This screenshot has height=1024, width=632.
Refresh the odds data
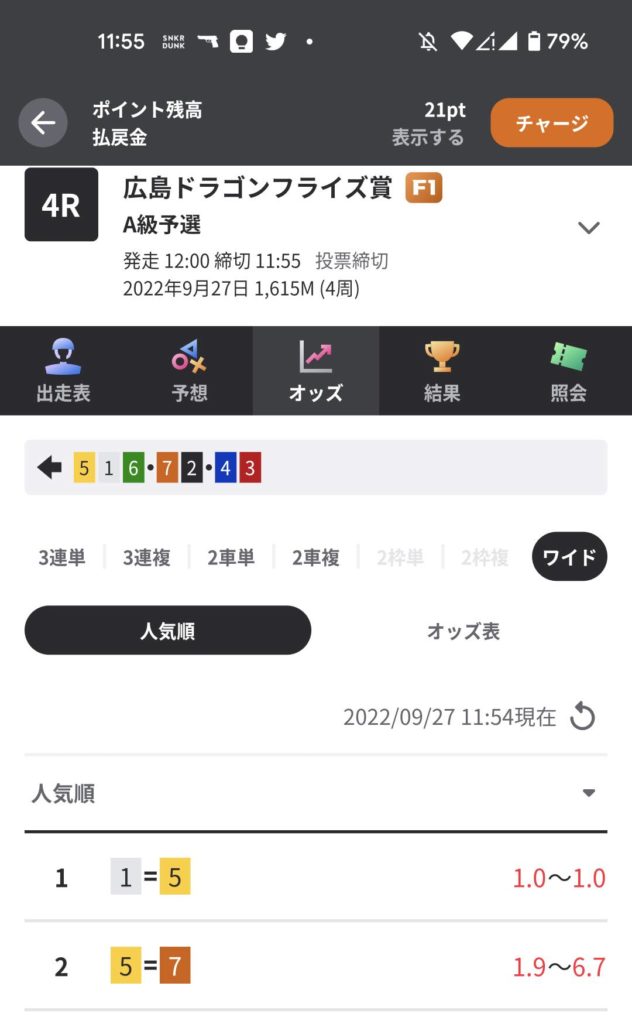[582, 717]
